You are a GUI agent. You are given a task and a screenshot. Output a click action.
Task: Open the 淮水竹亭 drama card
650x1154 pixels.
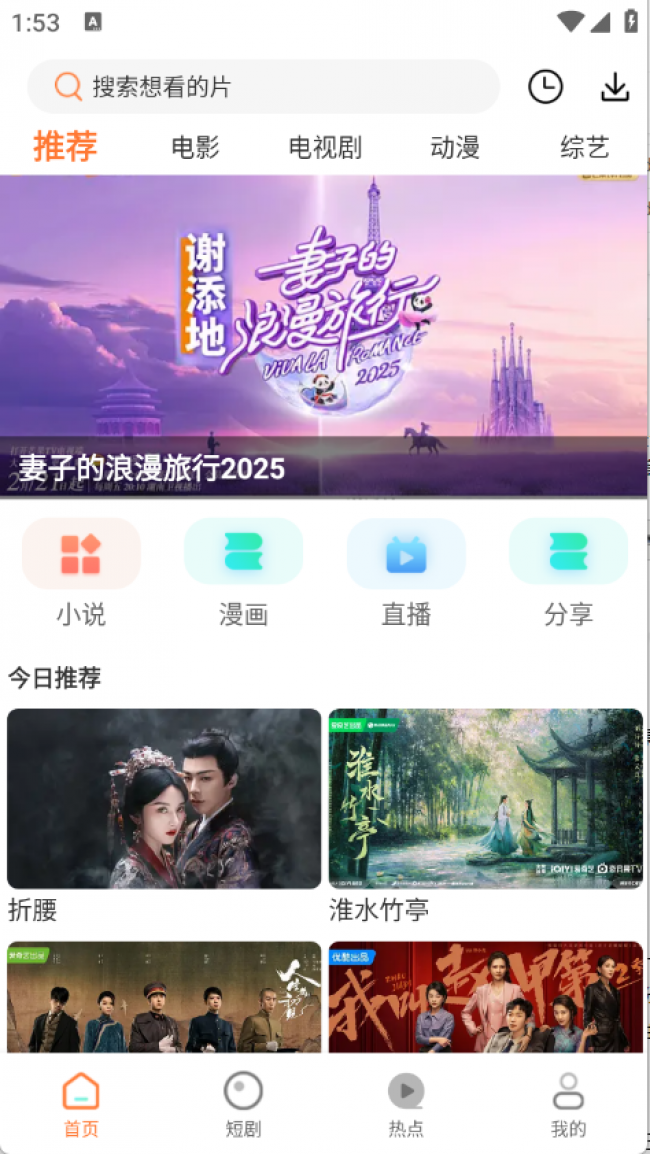tap(486, 815)
